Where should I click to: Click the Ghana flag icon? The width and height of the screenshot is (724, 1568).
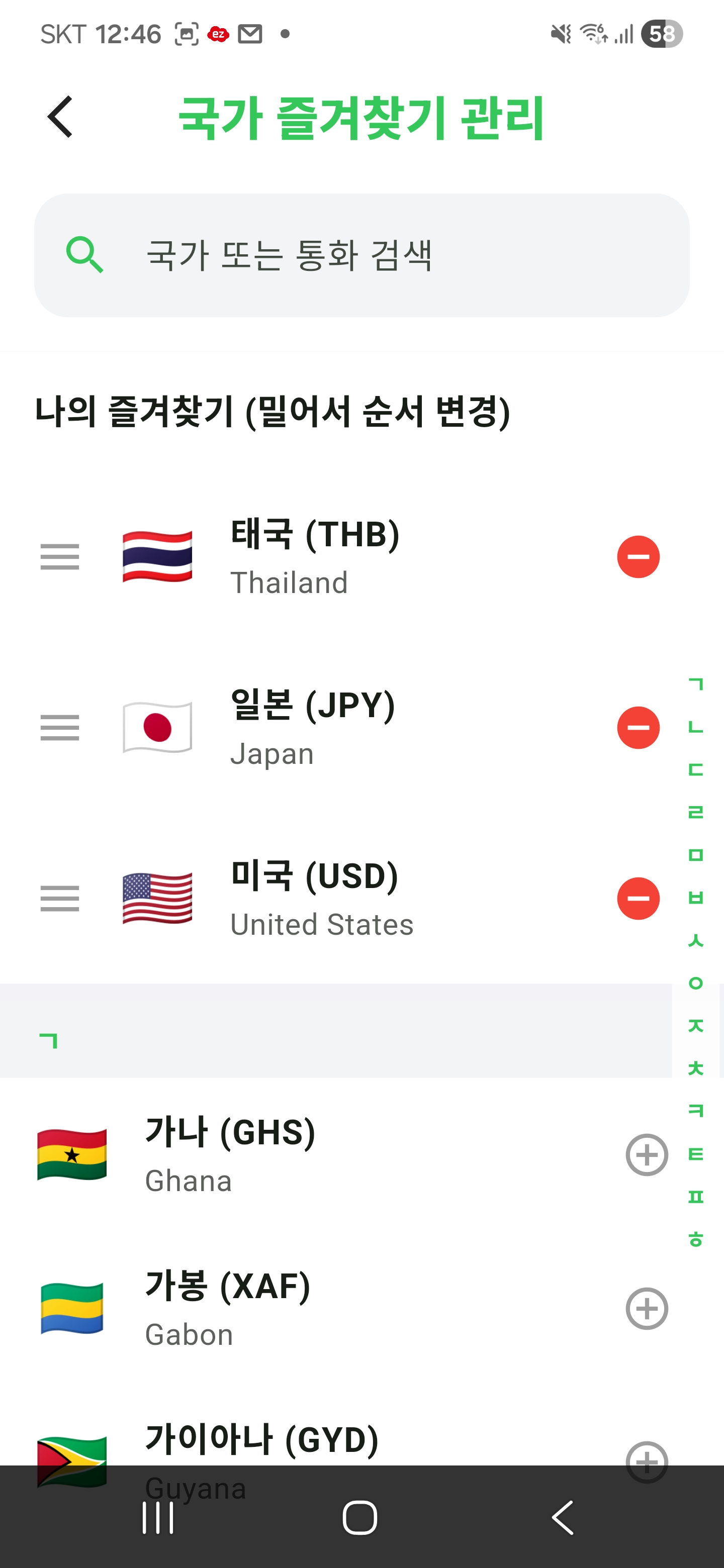(x=71, y=1153)
